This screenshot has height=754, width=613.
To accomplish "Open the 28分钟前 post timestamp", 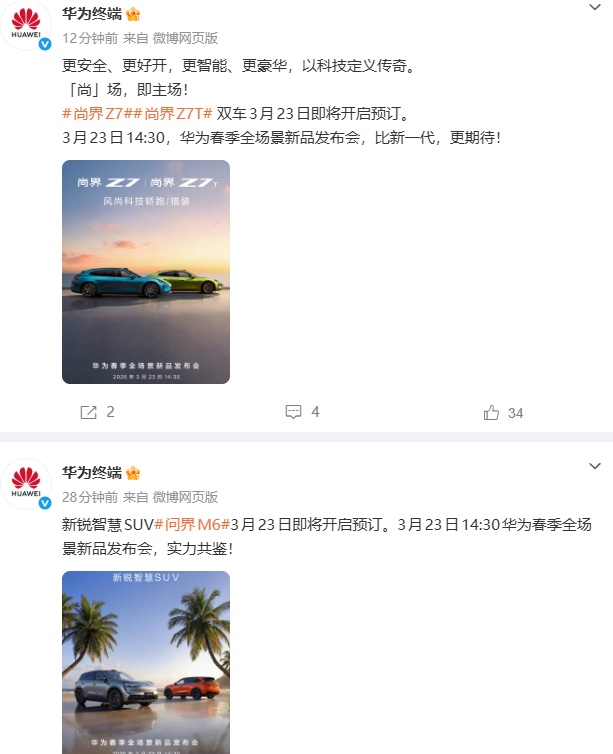I will [89, 497].
